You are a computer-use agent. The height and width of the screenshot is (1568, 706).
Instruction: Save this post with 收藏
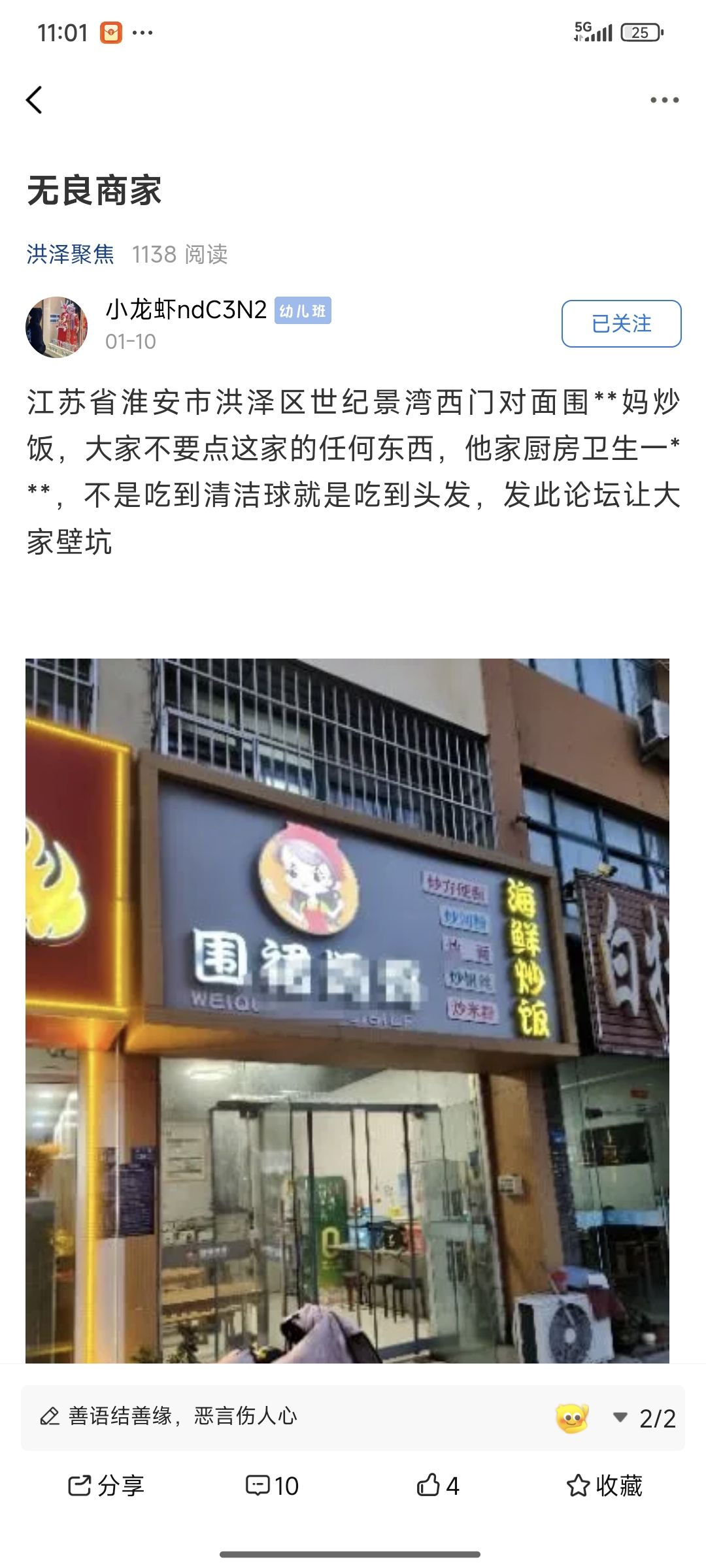pyautogui.click(x=604, y=1486)
